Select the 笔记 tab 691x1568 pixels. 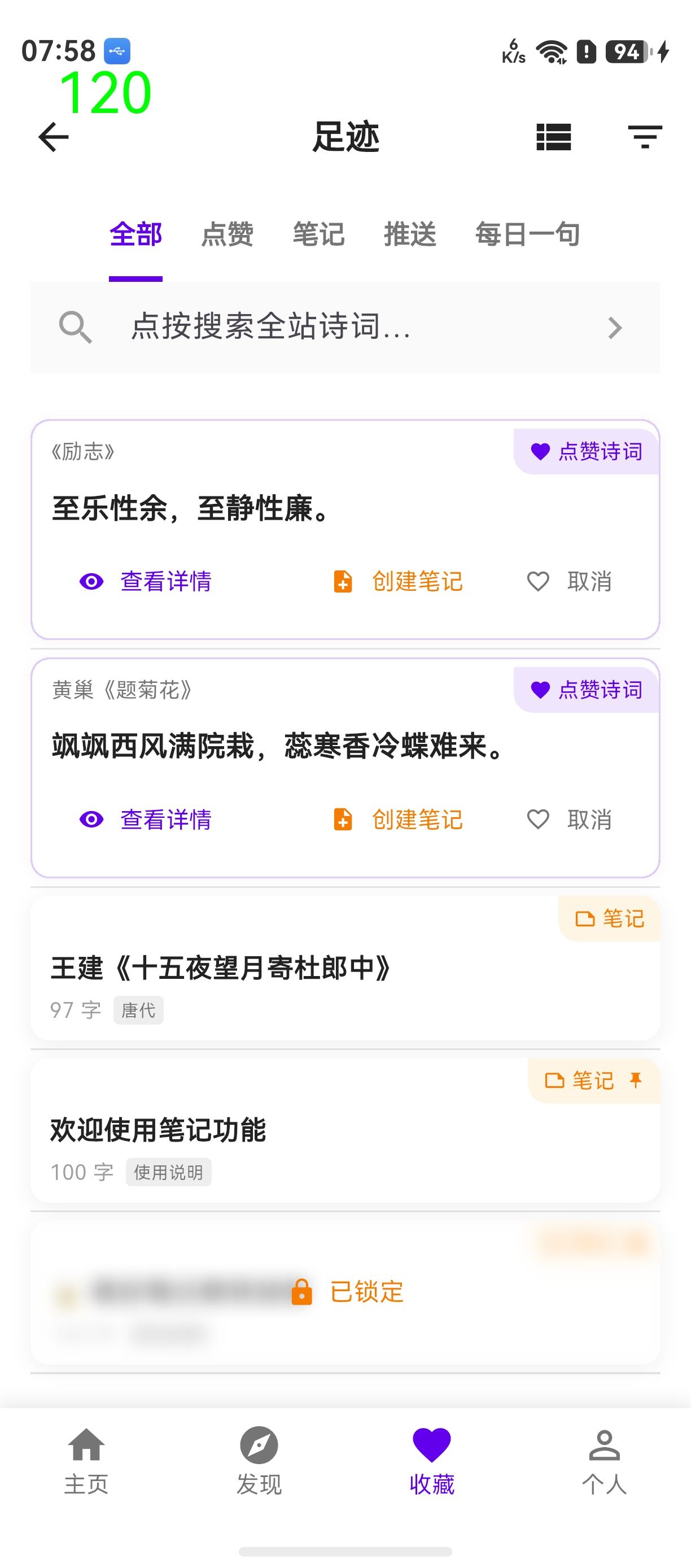(x=318, y=234)
